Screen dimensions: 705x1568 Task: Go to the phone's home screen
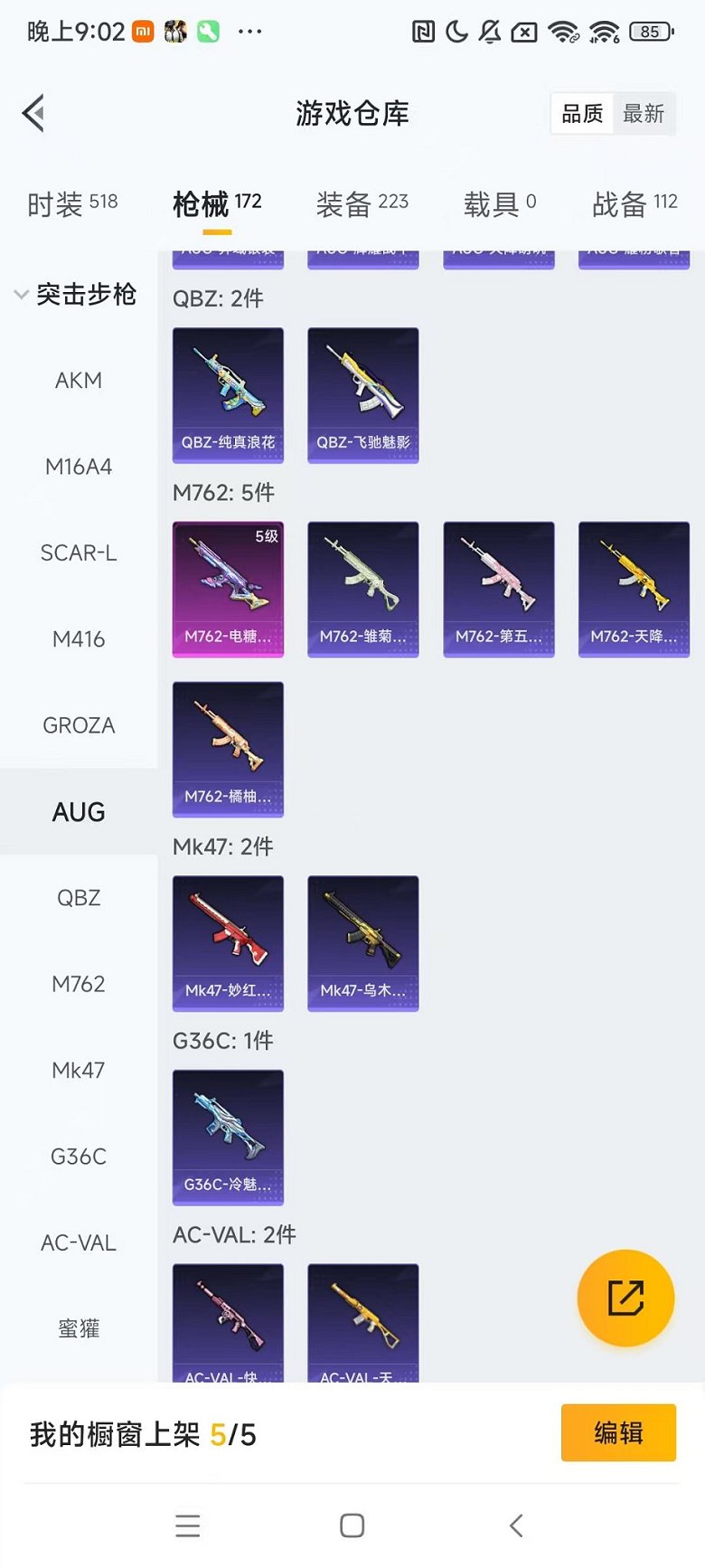352,1525
